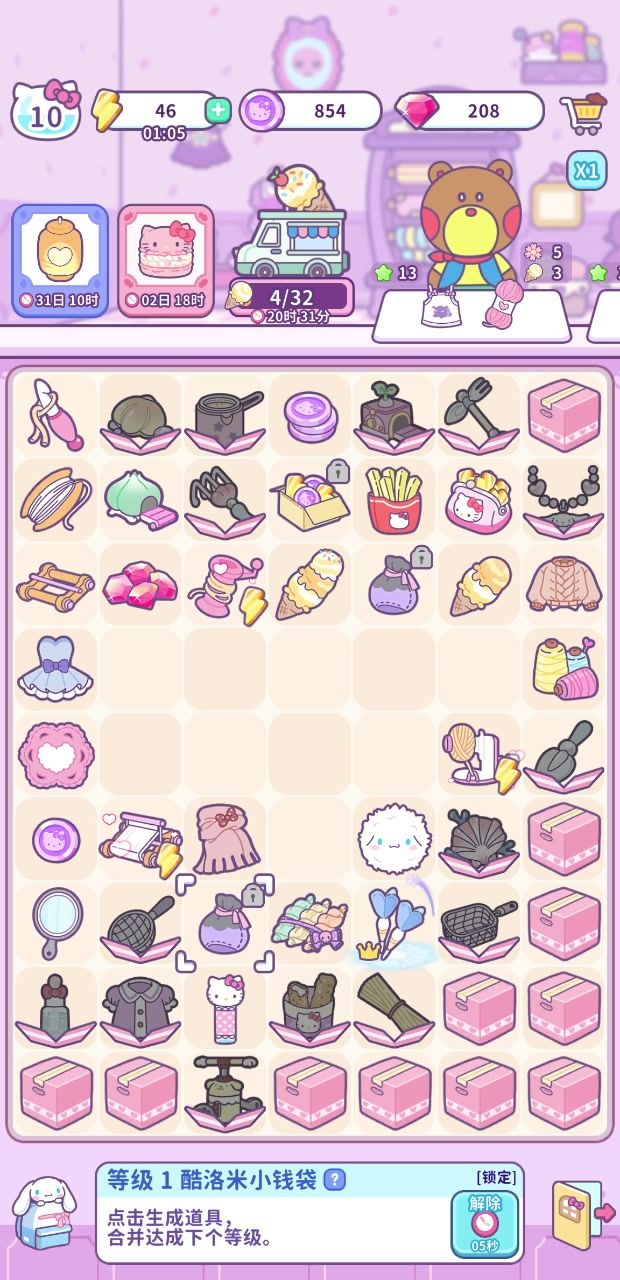Select the pink gemstones pile item
Screen dimensions: 620x1280
click(x=140, y=583)
